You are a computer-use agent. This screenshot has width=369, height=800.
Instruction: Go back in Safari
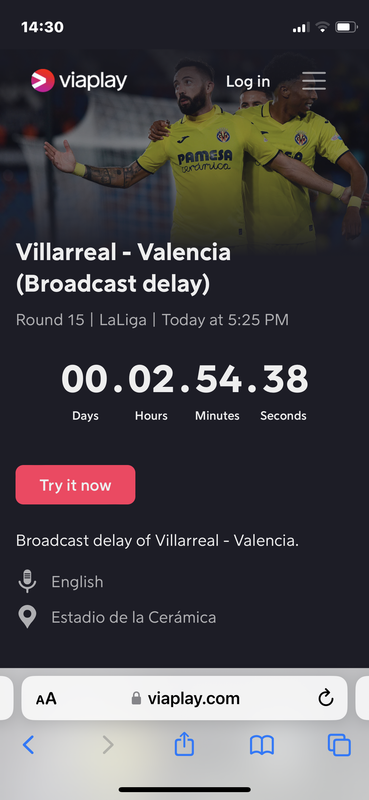[x=29, y=745]
